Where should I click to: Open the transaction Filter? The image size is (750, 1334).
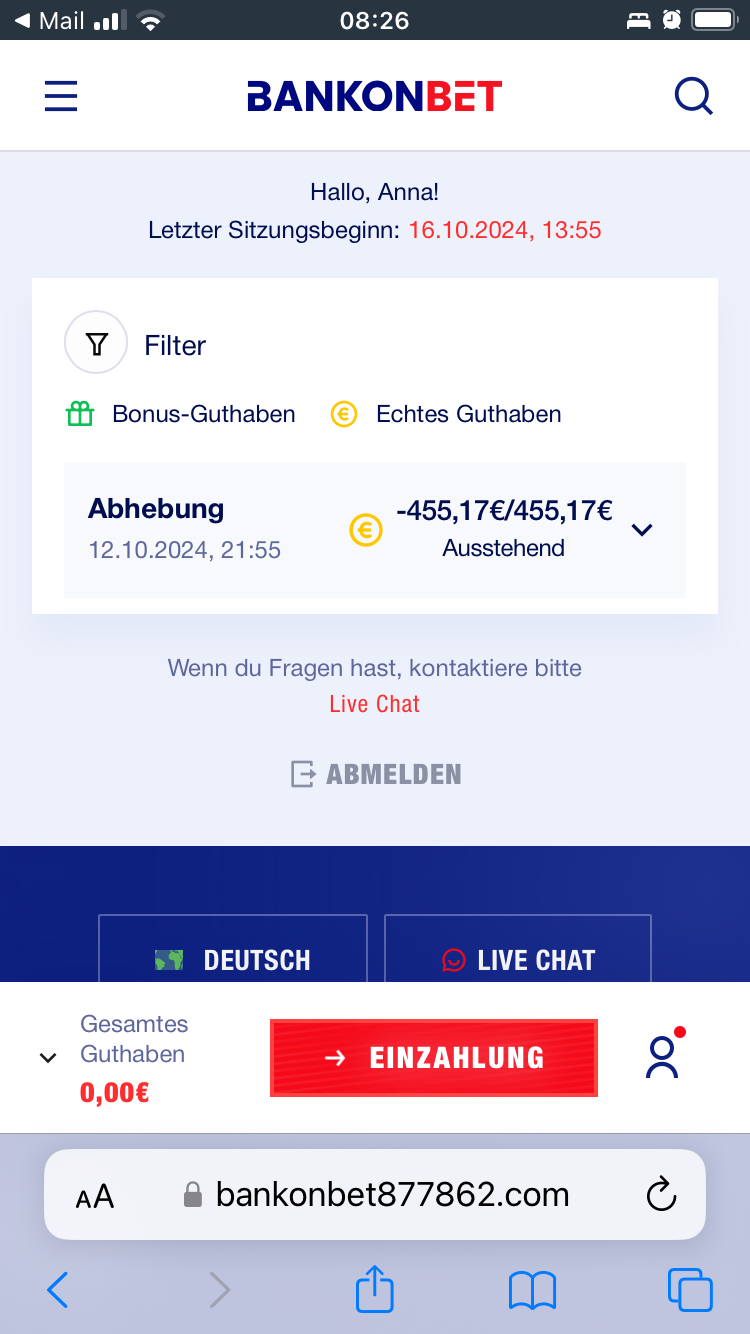pos(96,344)
